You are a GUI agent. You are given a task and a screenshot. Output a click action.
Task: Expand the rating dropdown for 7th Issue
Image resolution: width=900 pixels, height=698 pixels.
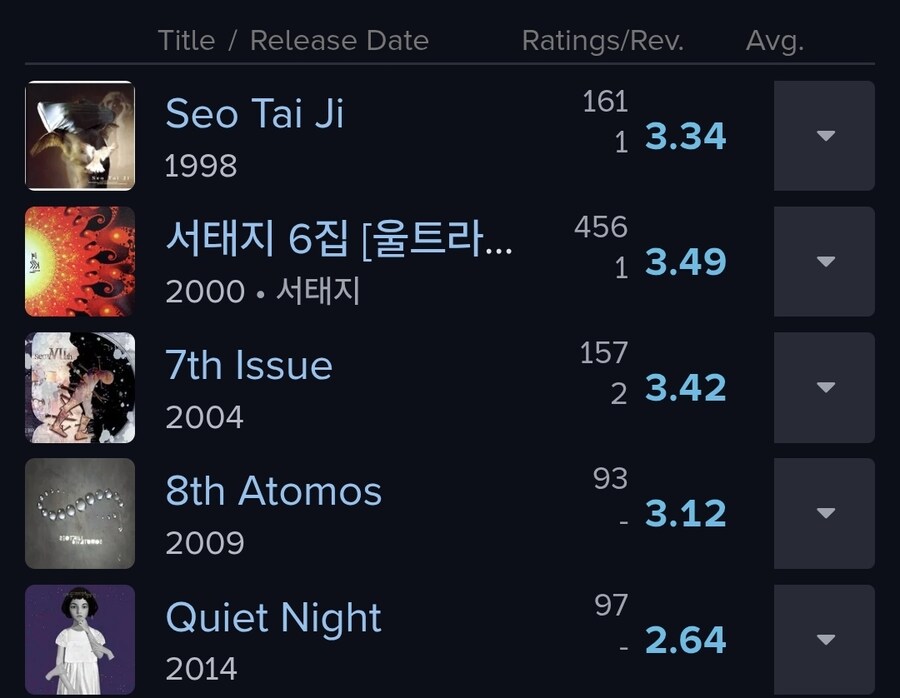[x=824, y=388]
